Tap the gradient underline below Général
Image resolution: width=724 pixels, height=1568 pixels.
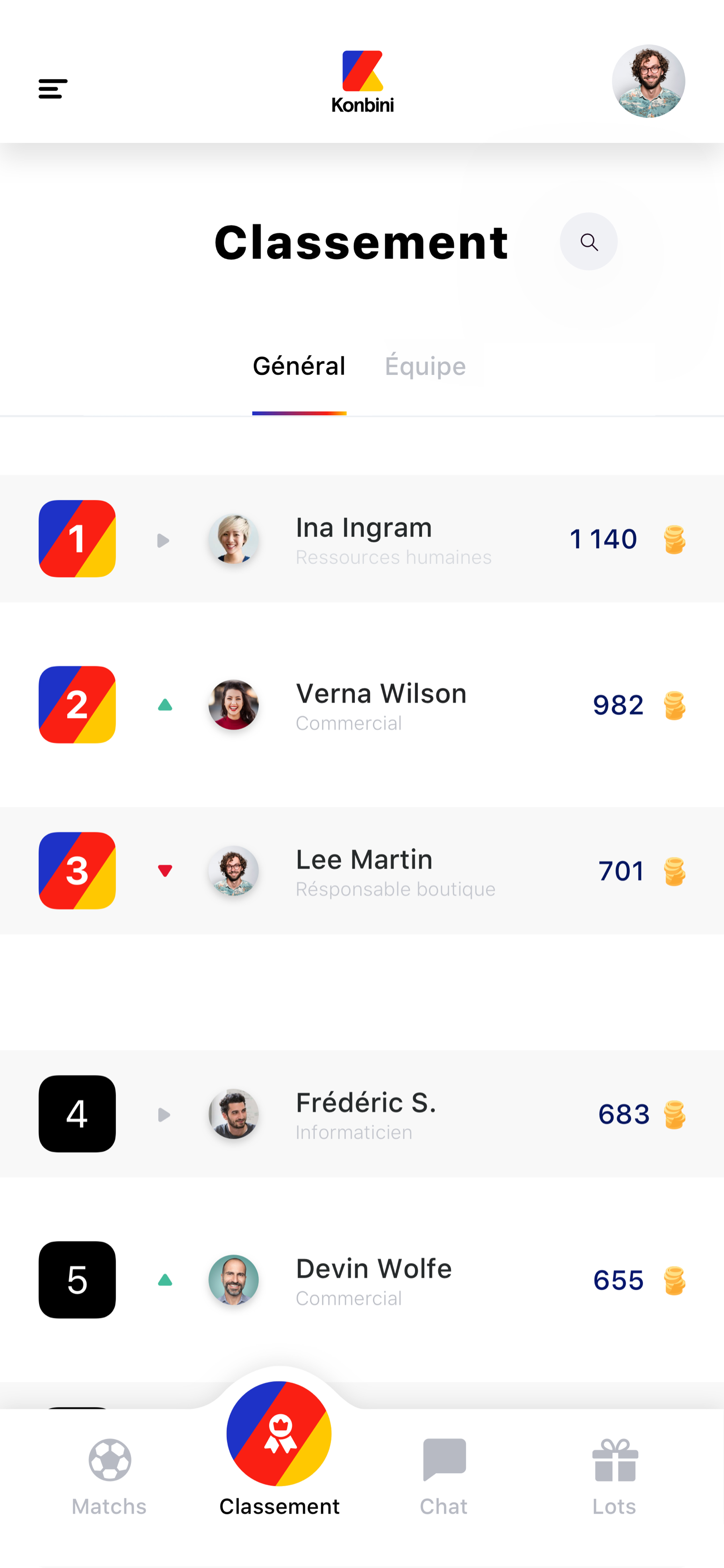[x=299, y=413]
